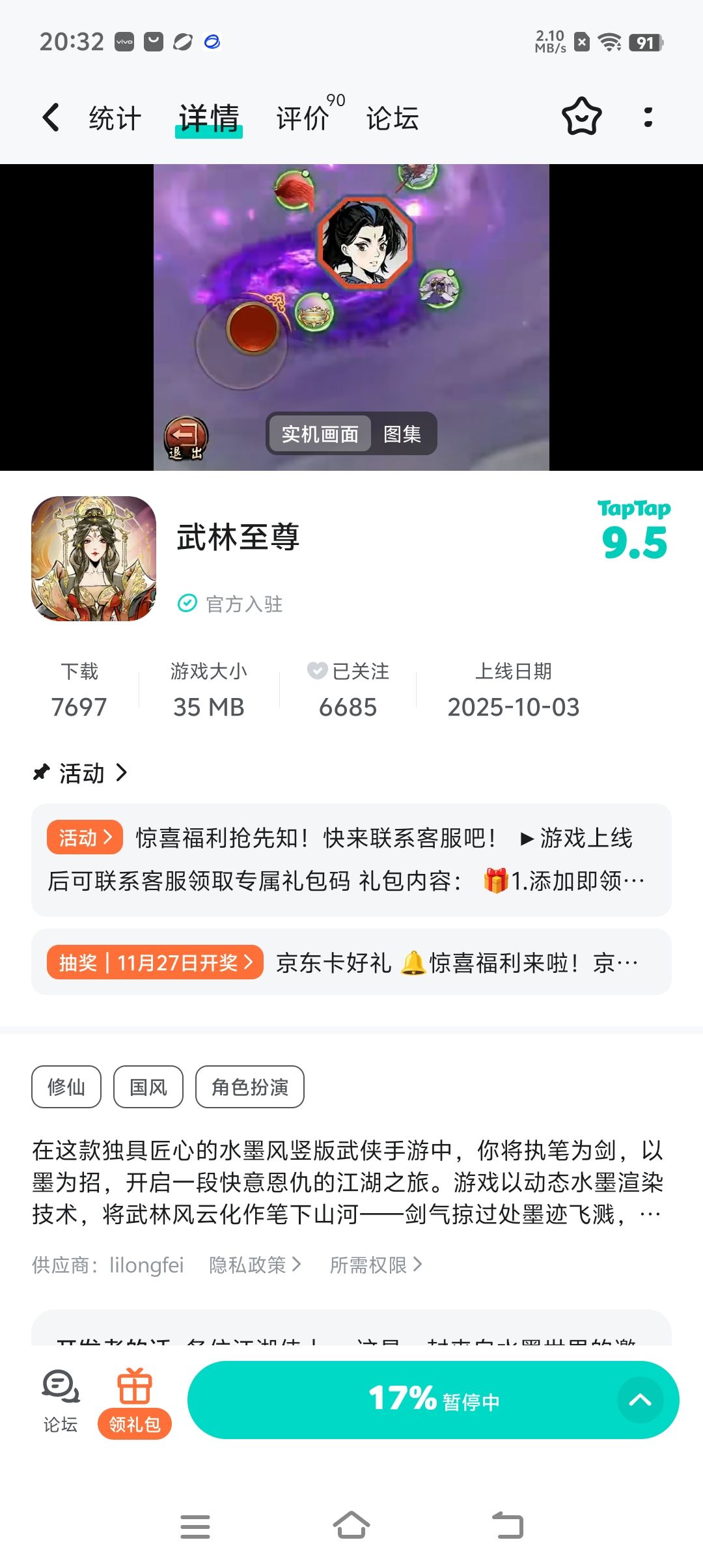This screenshot has height=1568, width=703.
Task: Select the 实机画面 gameplay segment
Action: point(320,434)
